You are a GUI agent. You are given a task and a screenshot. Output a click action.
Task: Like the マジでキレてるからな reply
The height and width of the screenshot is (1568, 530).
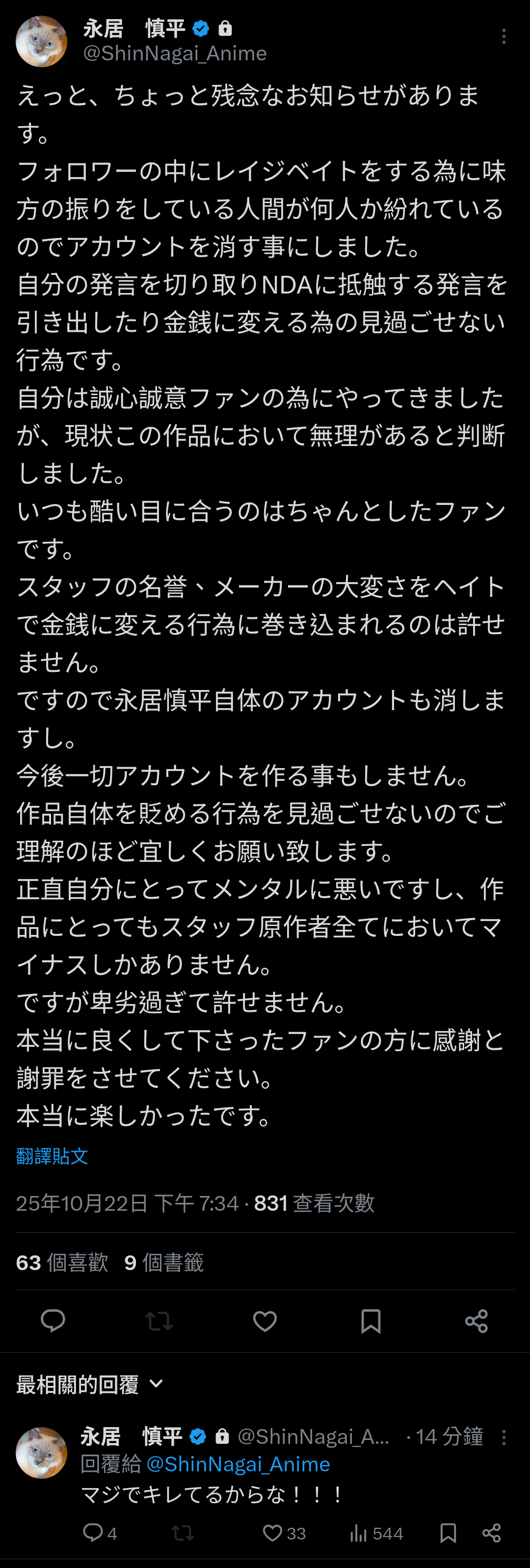click(272, 1533)
